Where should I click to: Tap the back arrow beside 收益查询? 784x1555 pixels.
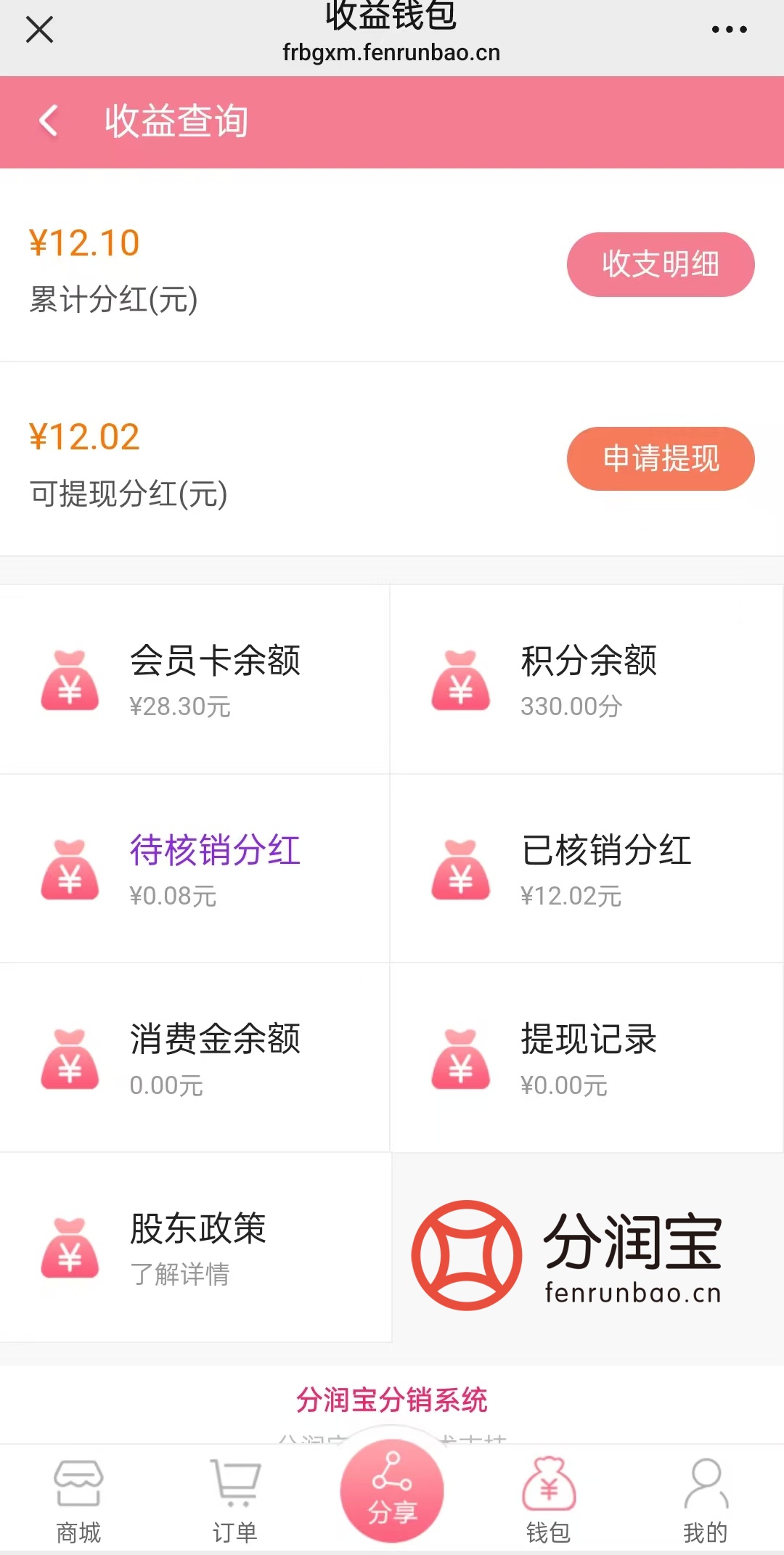click(x=48, y=121)
